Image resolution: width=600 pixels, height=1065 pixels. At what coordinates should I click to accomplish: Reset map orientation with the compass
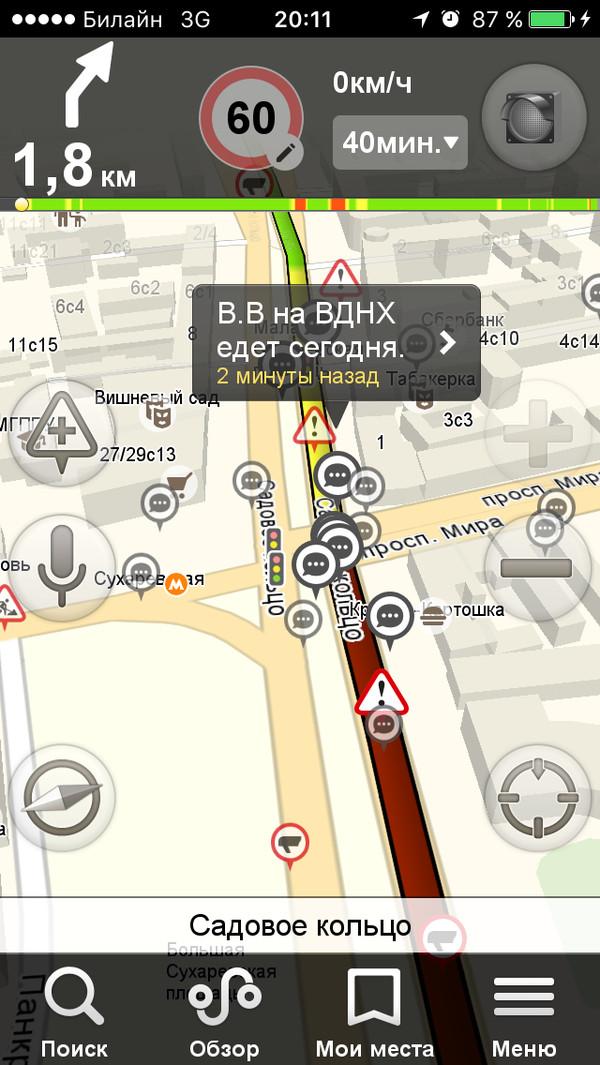[x=61, y=798]
